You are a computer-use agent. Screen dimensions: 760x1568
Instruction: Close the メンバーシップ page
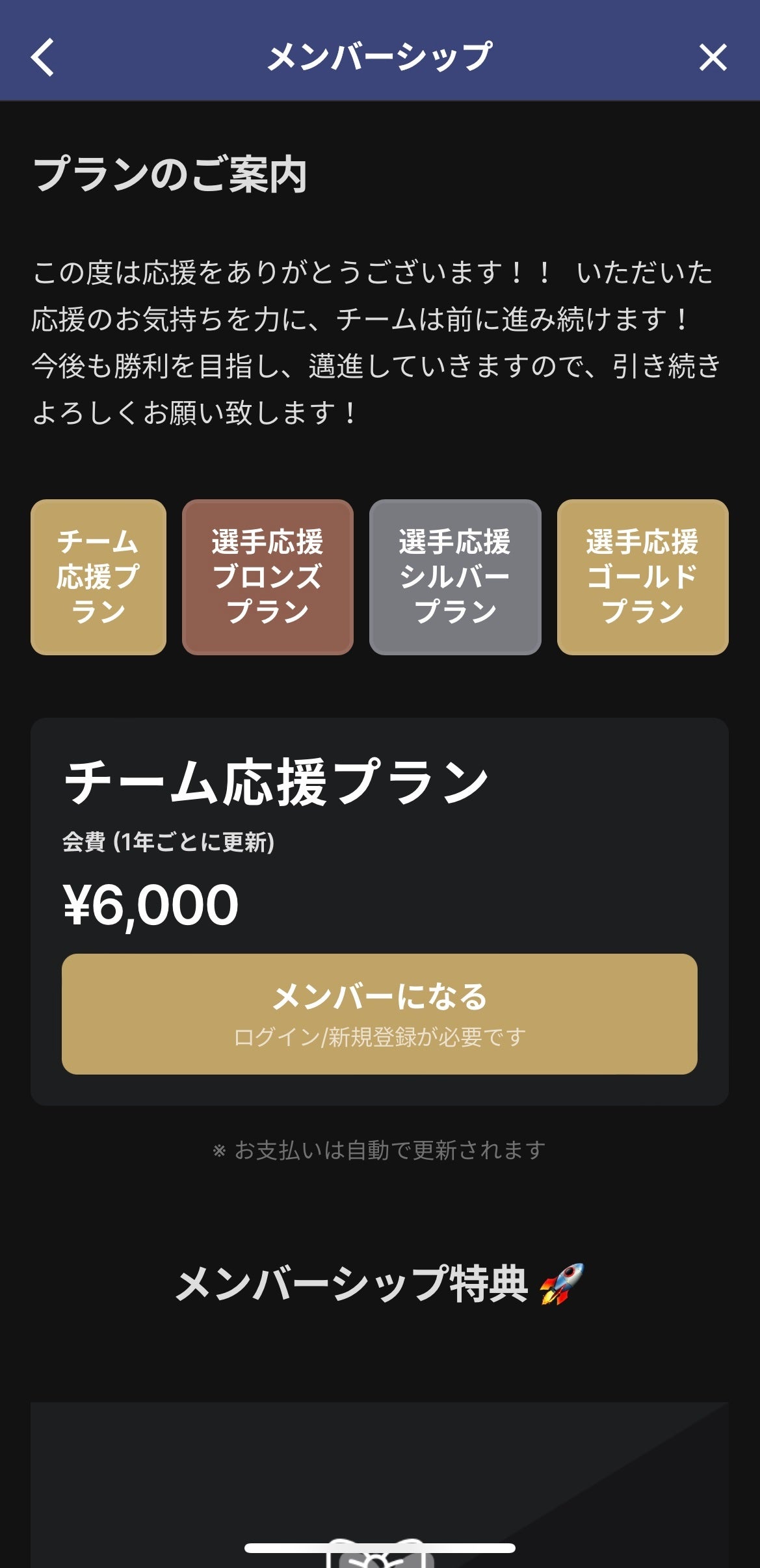tap(713, 57)
